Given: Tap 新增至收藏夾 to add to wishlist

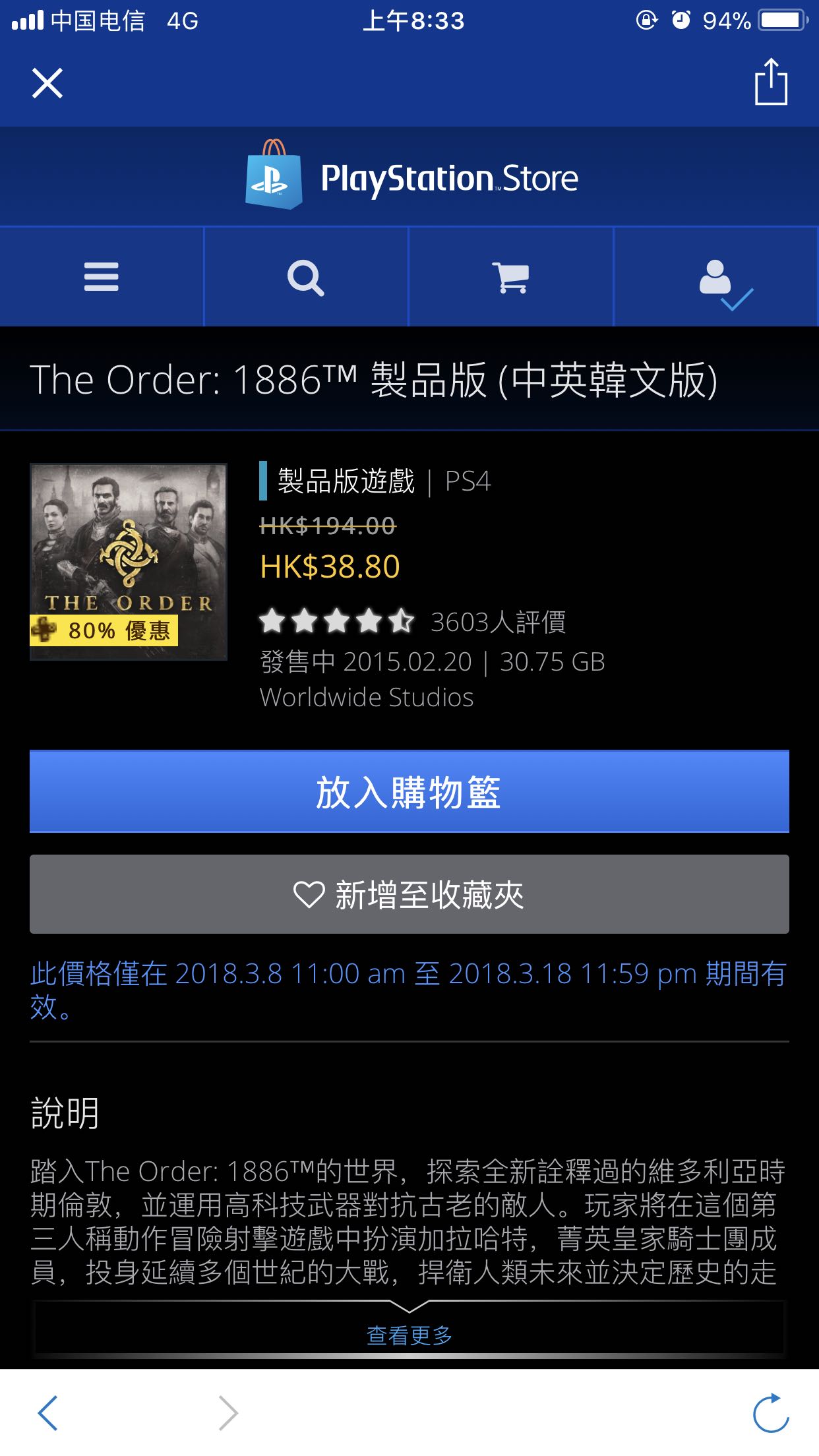Looking at the screenshot, I should click(x=409, y=894).
